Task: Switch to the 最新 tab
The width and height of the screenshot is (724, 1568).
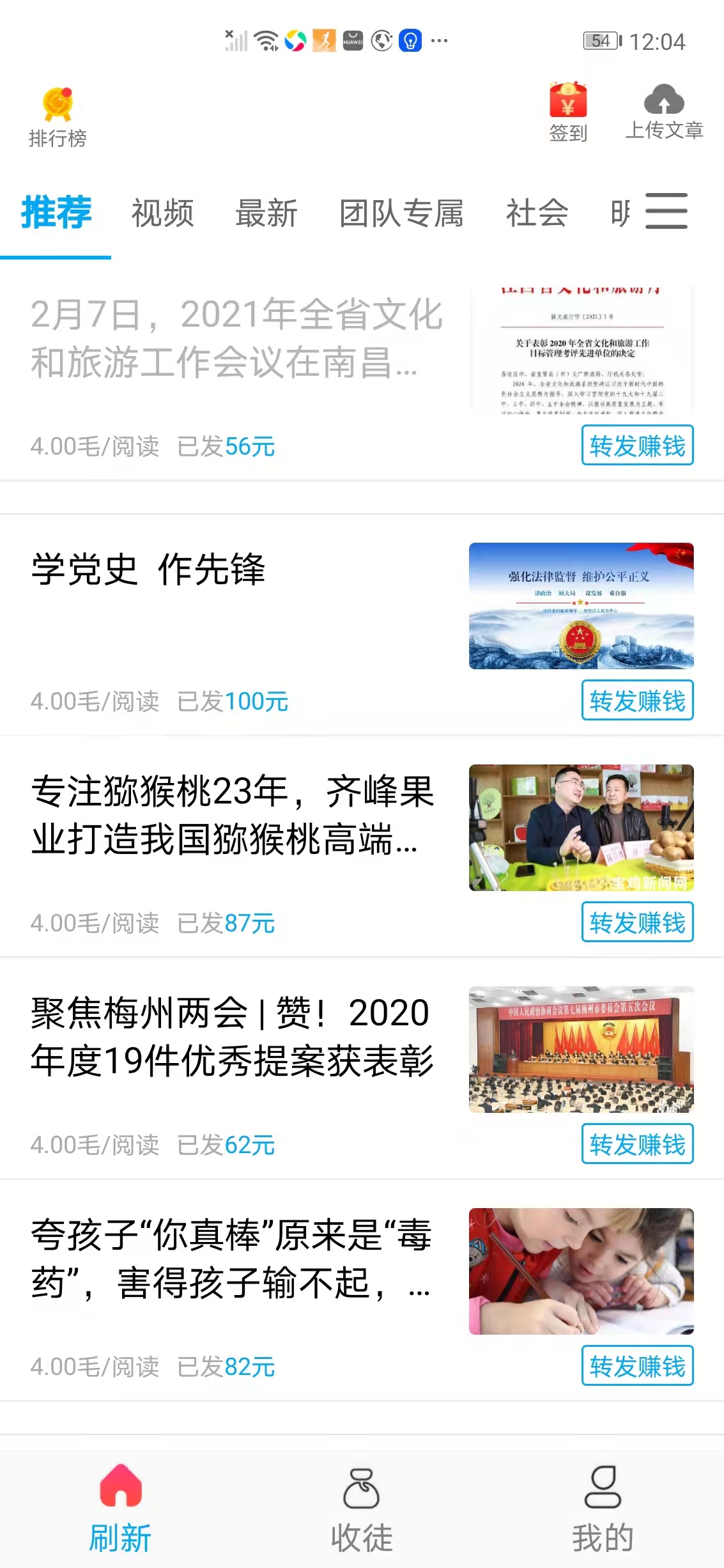Action: click(x=266, y=213)
